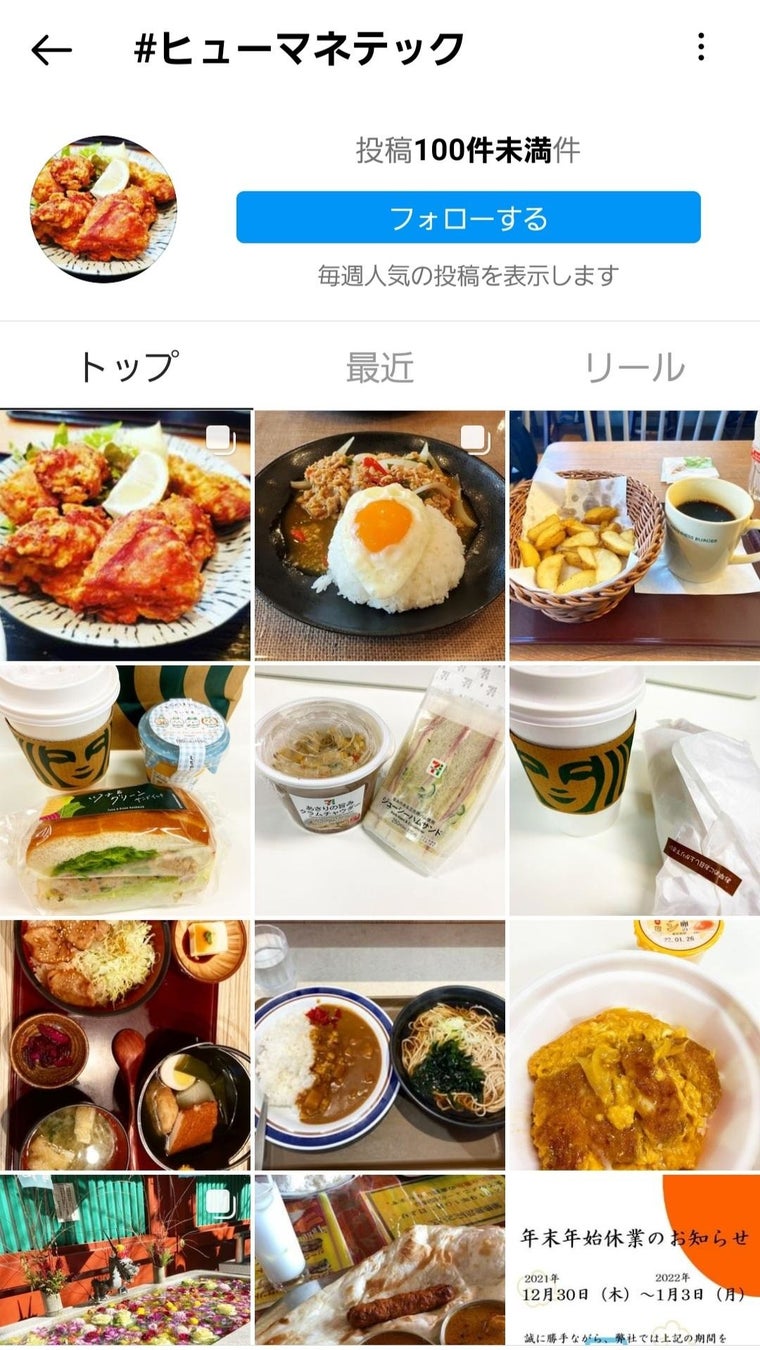The width and height of the screenshot is (760, 1350).
Task: Go back from the #ヒューマネテック hashtag page
Action: [51, 50]
